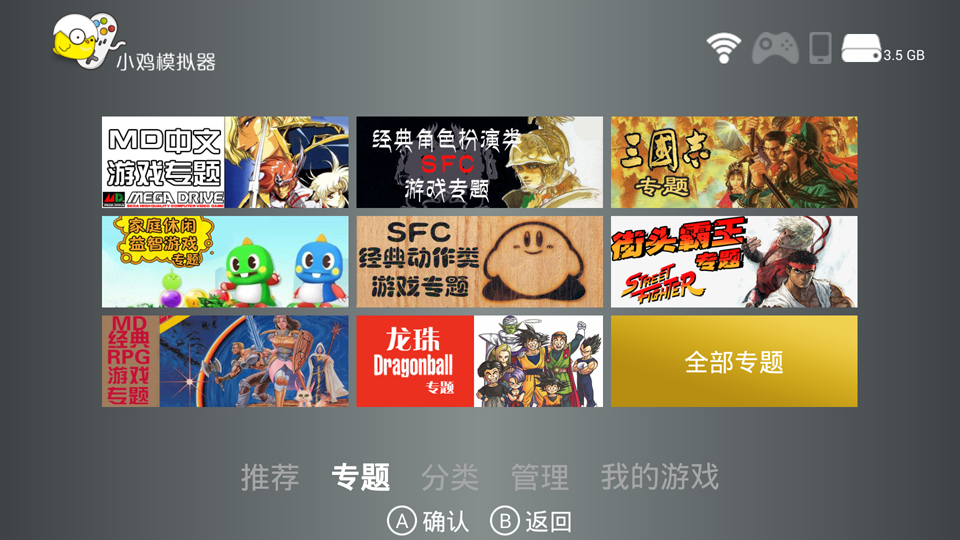Switch to the 推荐 tab
Viewport: 960px width, 540px height.
pyautogui.click(x=270, y=478)
